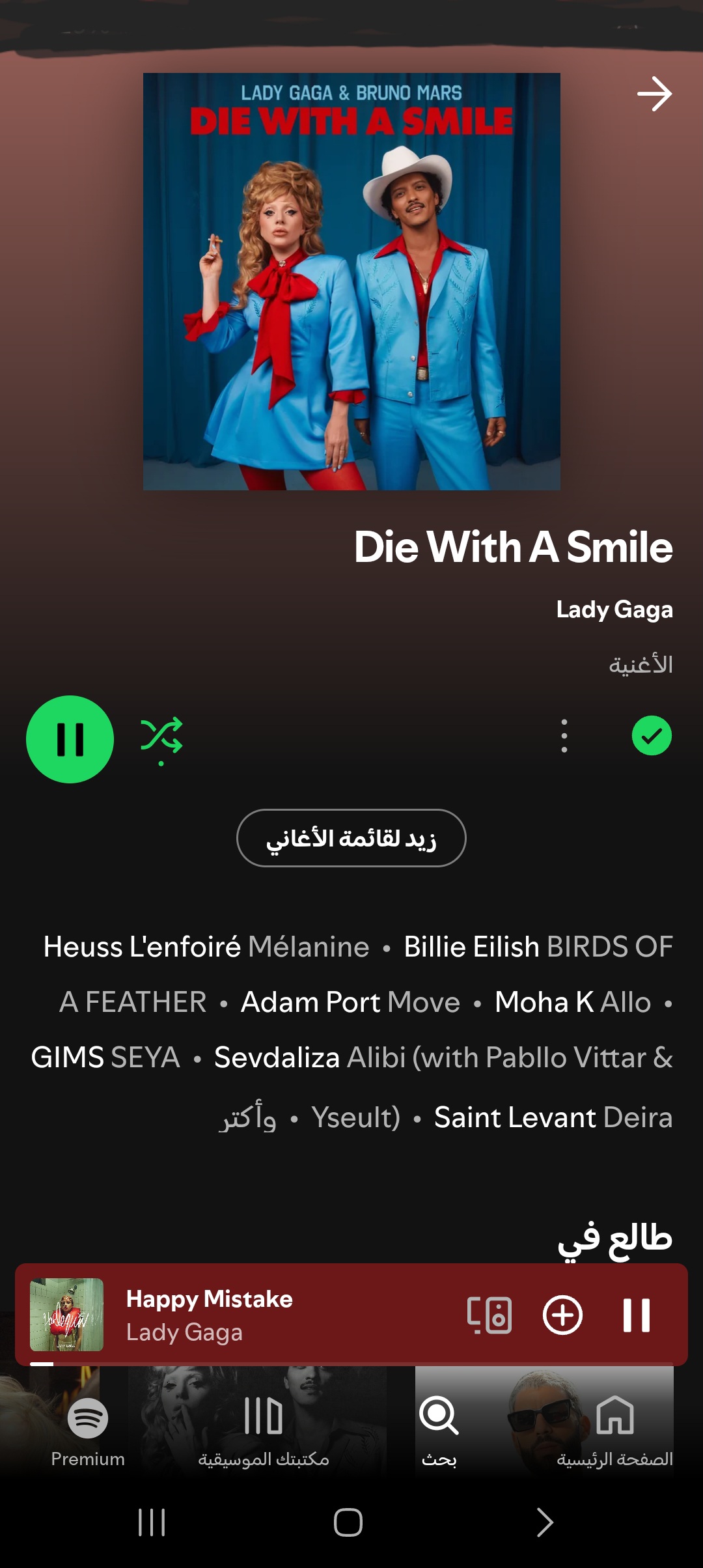
Task: Open the devices picker in mini player
Action: [x=489, y=1315]
